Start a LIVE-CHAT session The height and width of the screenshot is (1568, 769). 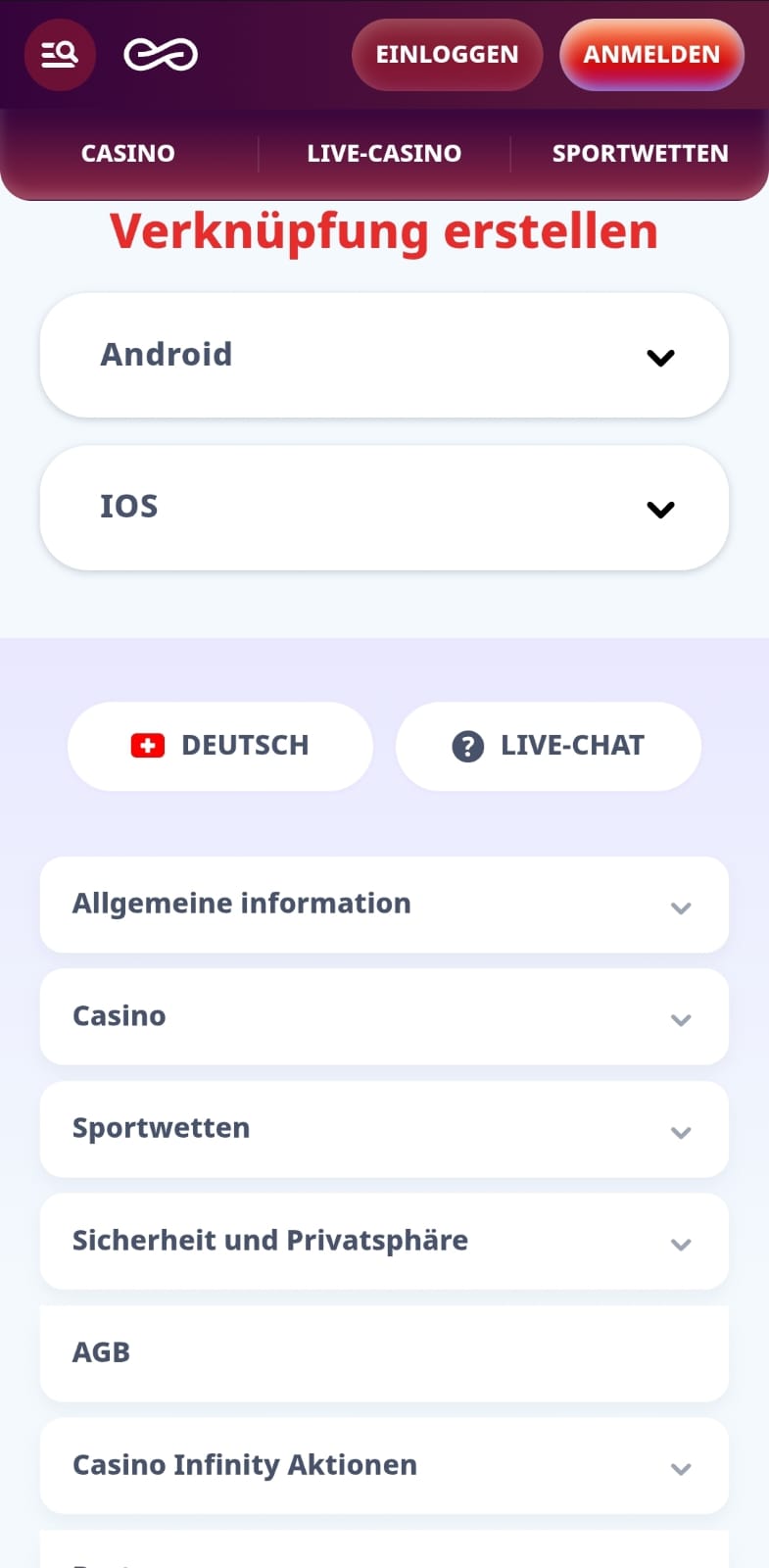pyautogui.click(x=549, y=746)
